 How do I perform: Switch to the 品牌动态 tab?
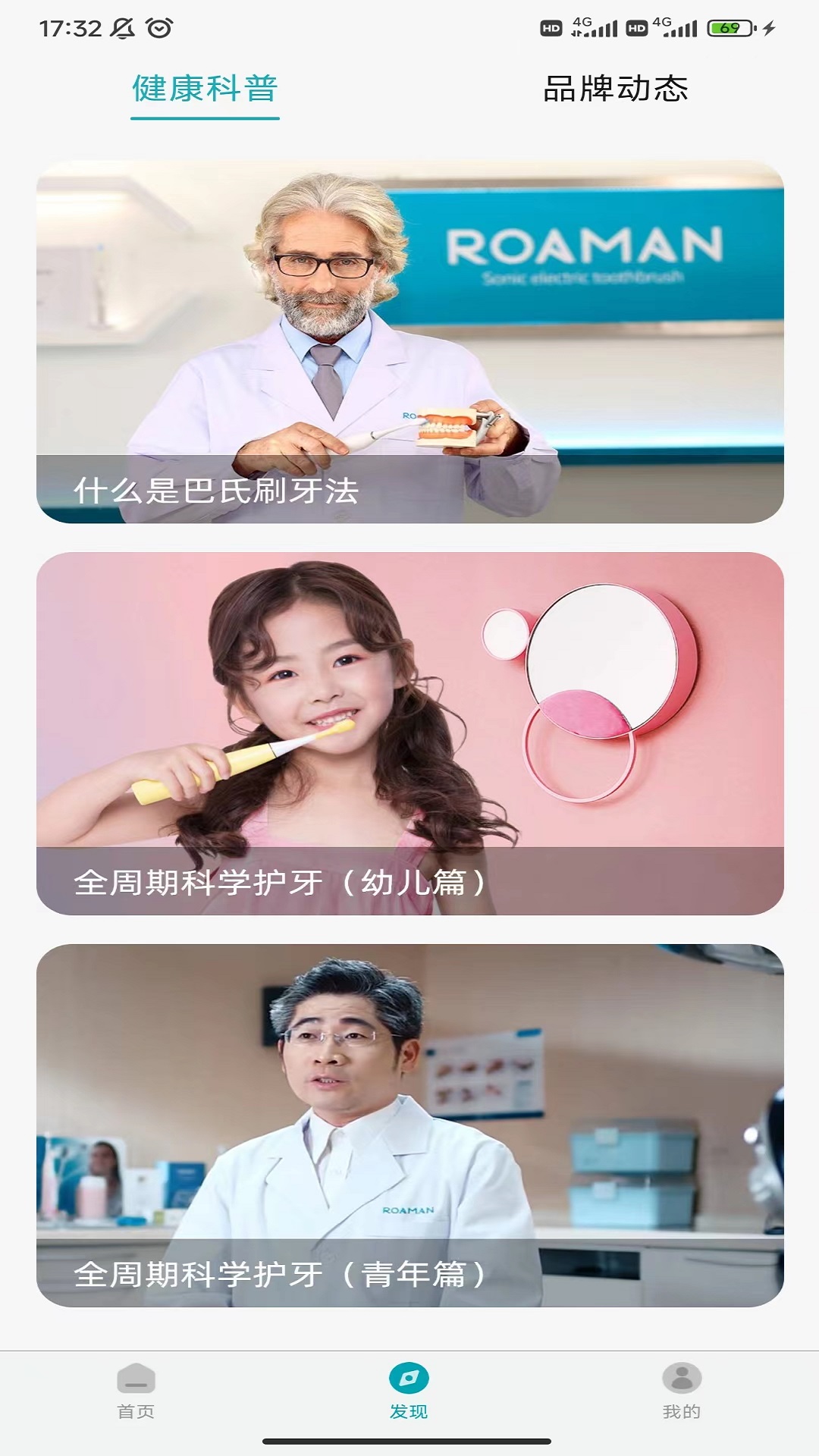pyautogui.click(x=615, y=89)
